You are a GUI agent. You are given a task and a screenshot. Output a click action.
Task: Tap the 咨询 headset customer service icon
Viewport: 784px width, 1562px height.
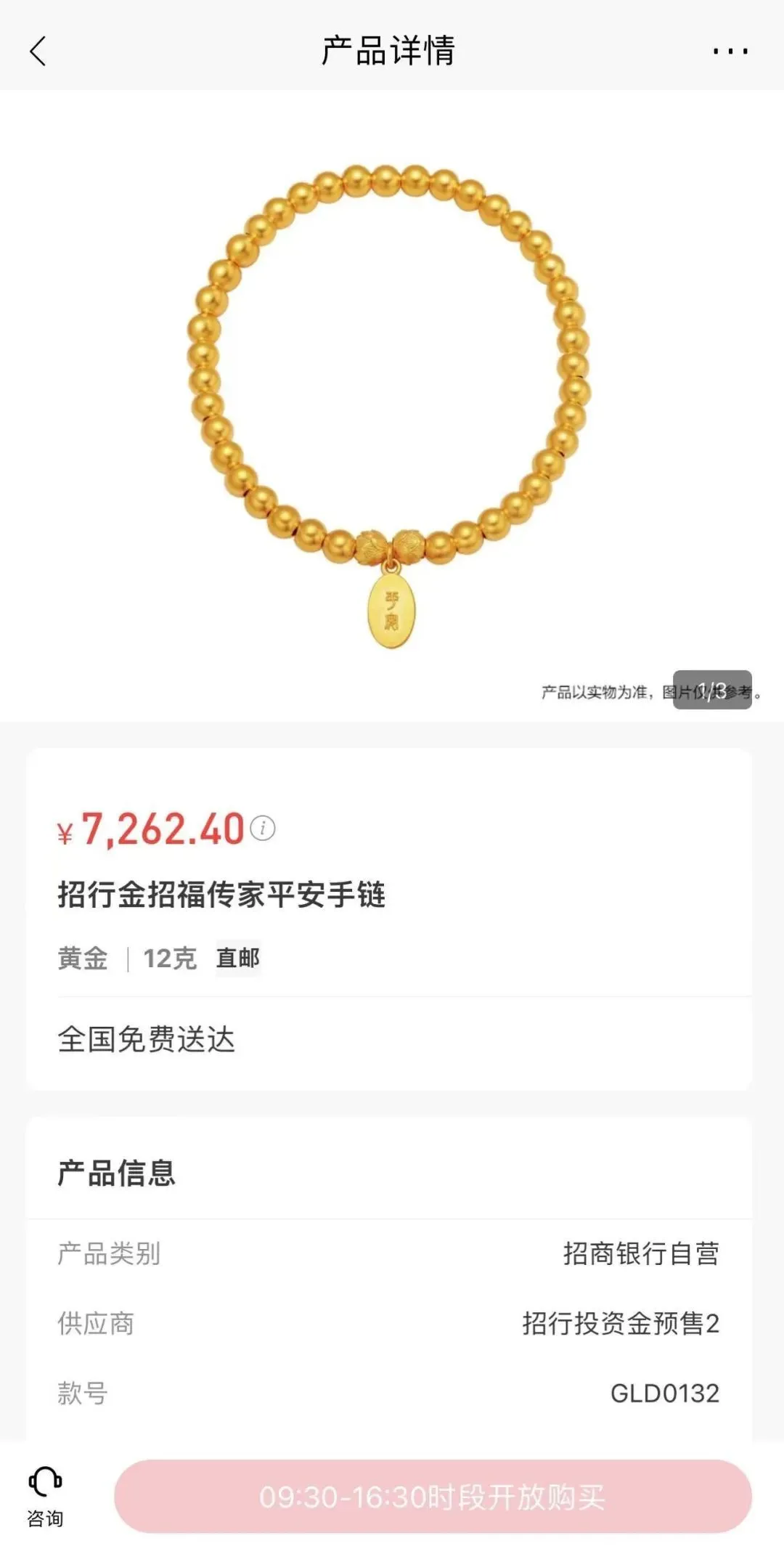pyautogui.click(x=45, y=1493)
